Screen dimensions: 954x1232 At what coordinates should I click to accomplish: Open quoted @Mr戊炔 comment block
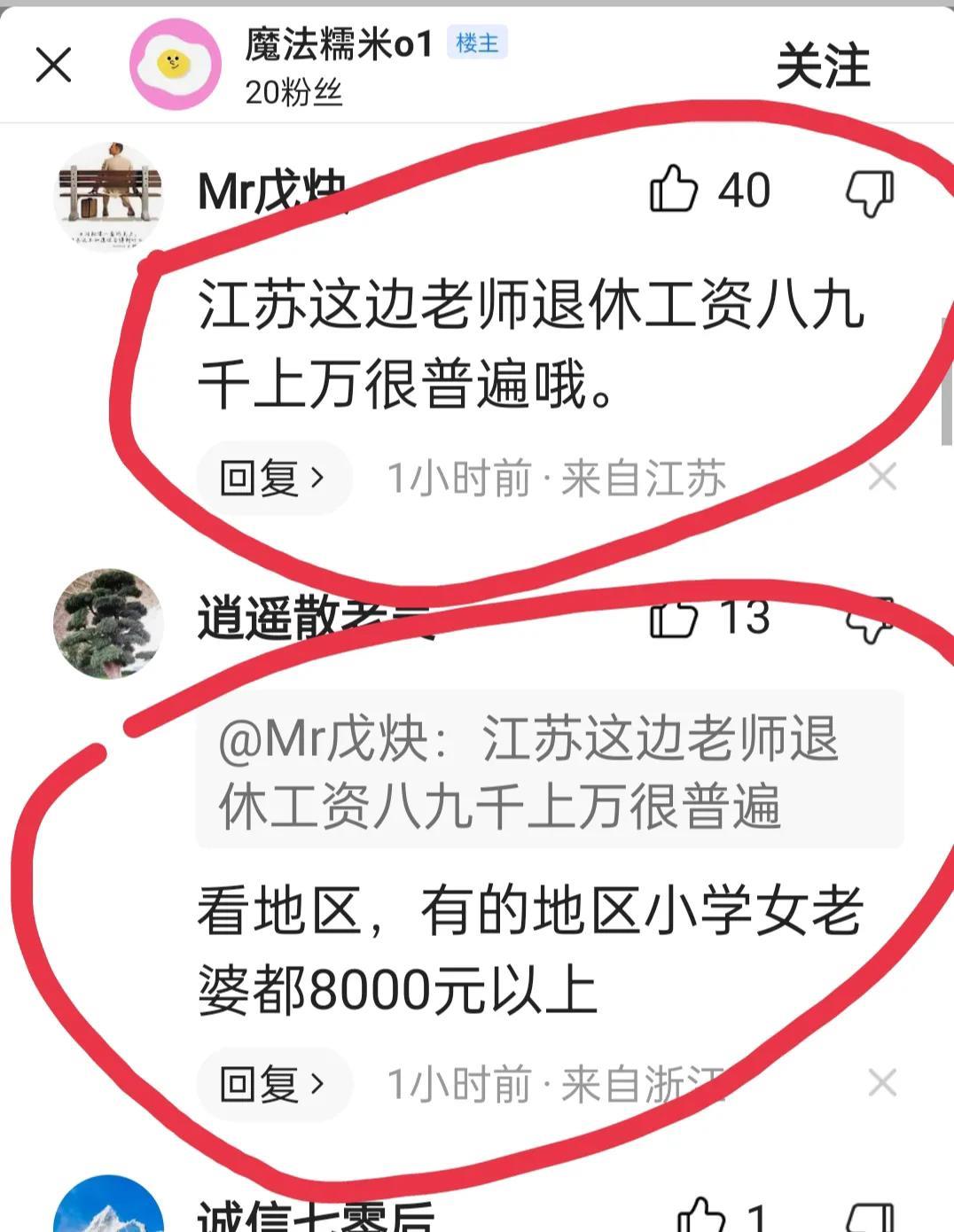pos(549,769)
